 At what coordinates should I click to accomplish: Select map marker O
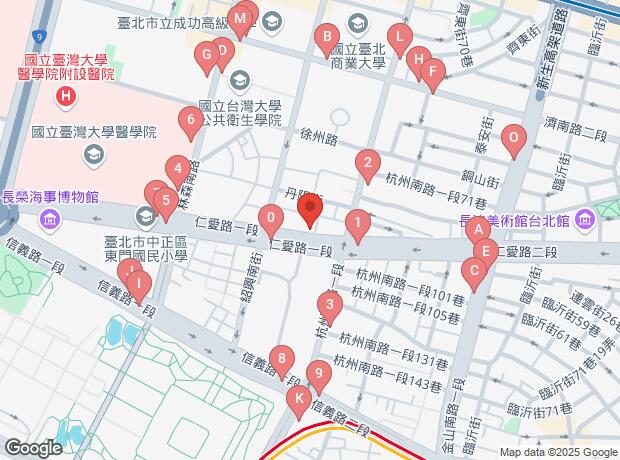(x=514, y=138)
